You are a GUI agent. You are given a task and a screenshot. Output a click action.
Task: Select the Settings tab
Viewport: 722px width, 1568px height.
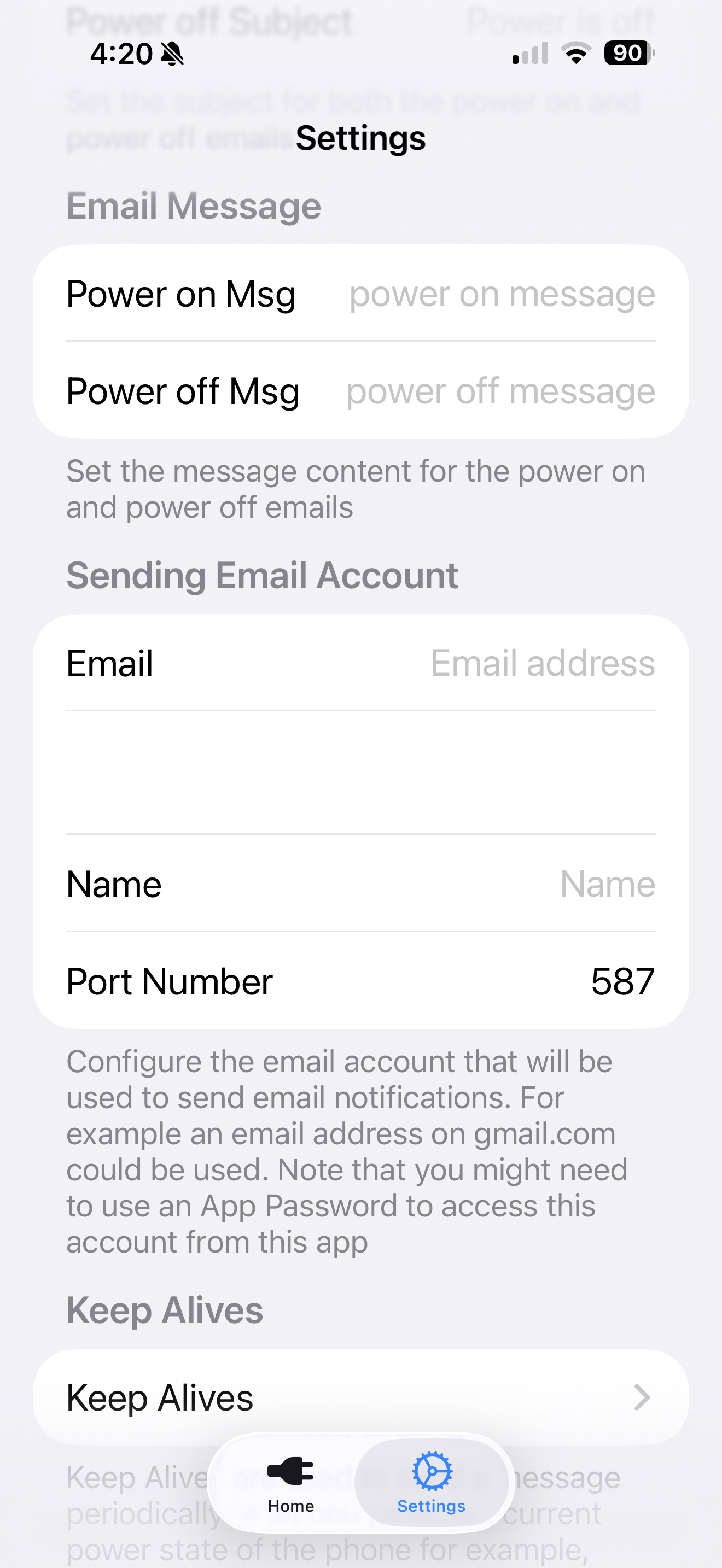point(431,1483)
